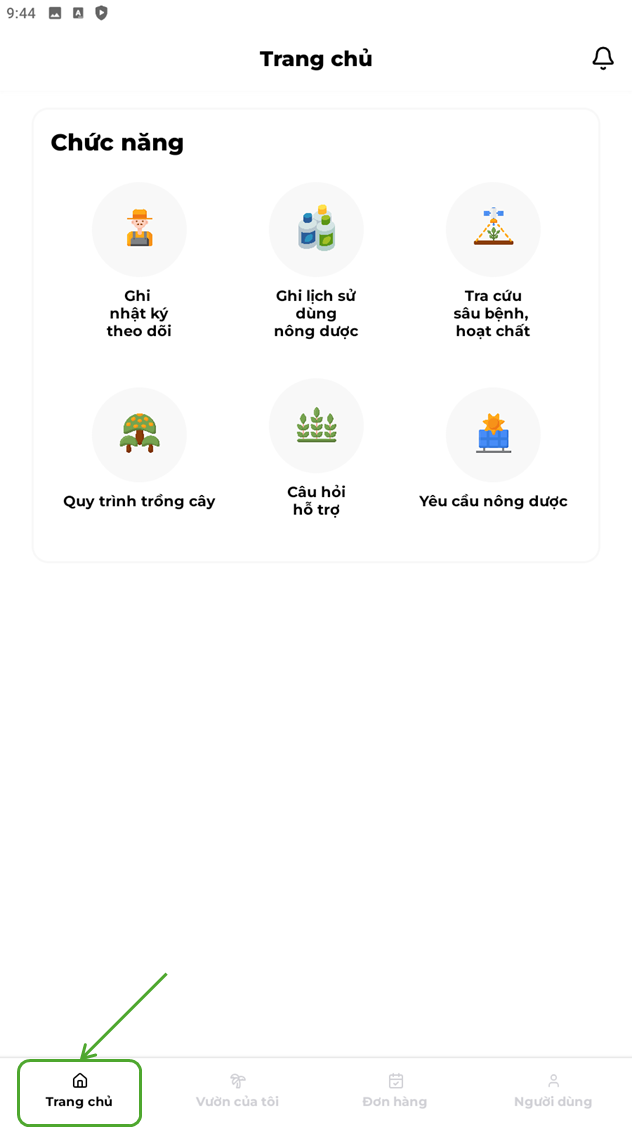Switch to the Vườn của tôi tab
The width and height of the screenshot is (632, 1127).
[x=237, y=1091]
